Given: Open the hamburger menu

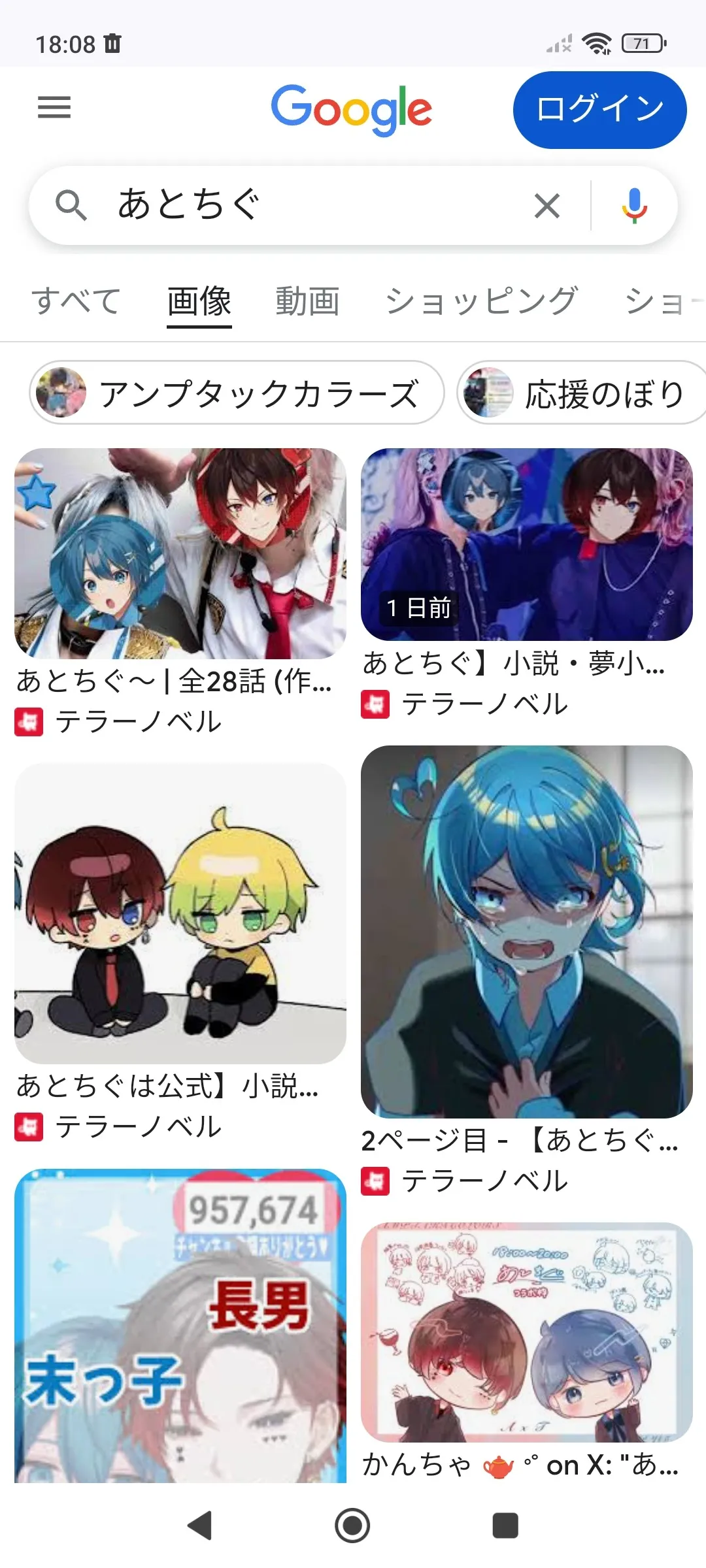Looking at the screenshot, I should coord(54,108).
